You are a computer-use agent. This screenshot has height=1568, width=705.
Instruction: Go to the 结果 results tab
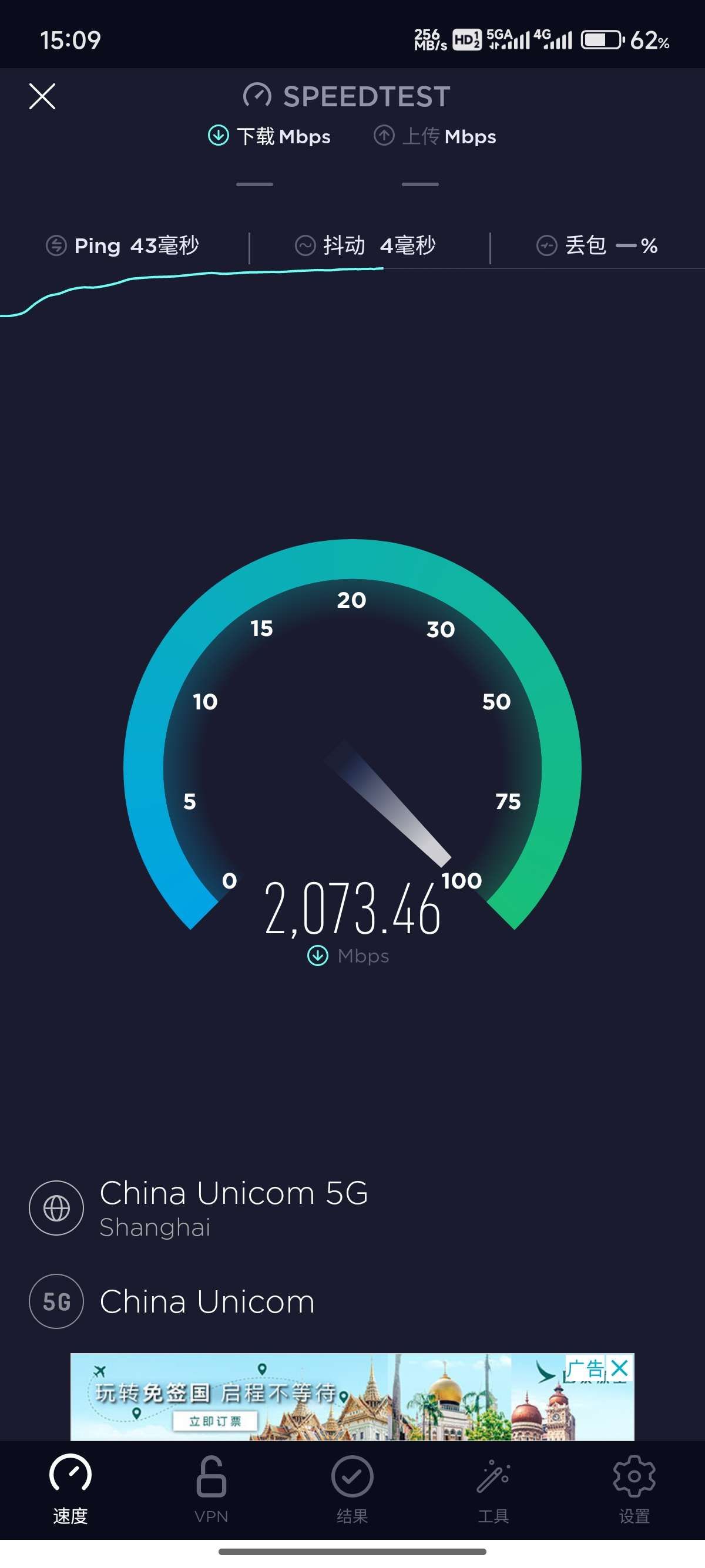[x=352, y=1488]
